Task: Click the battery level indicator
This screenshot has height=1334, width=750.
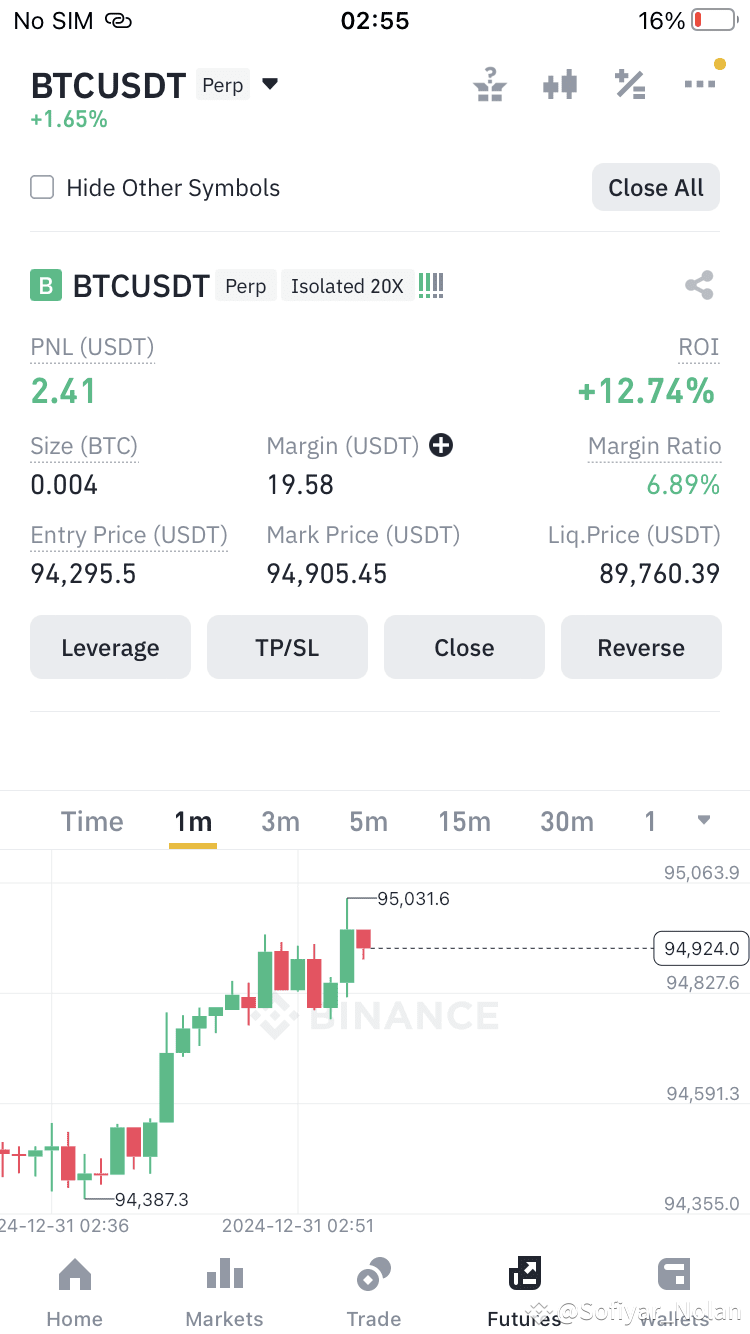Action: (711, 19)
